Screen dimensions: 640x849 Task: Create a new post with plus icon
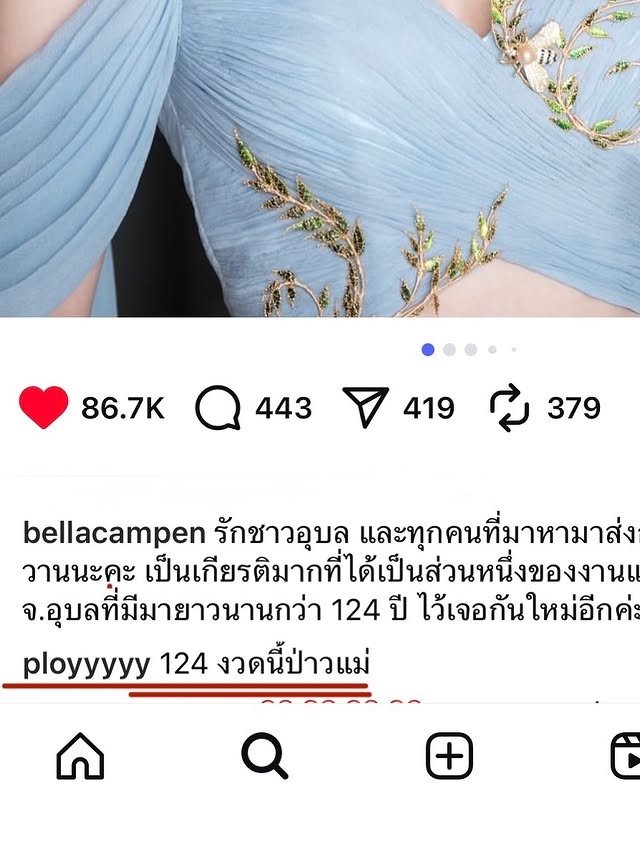pyautogui.click(x=449, y=757)
